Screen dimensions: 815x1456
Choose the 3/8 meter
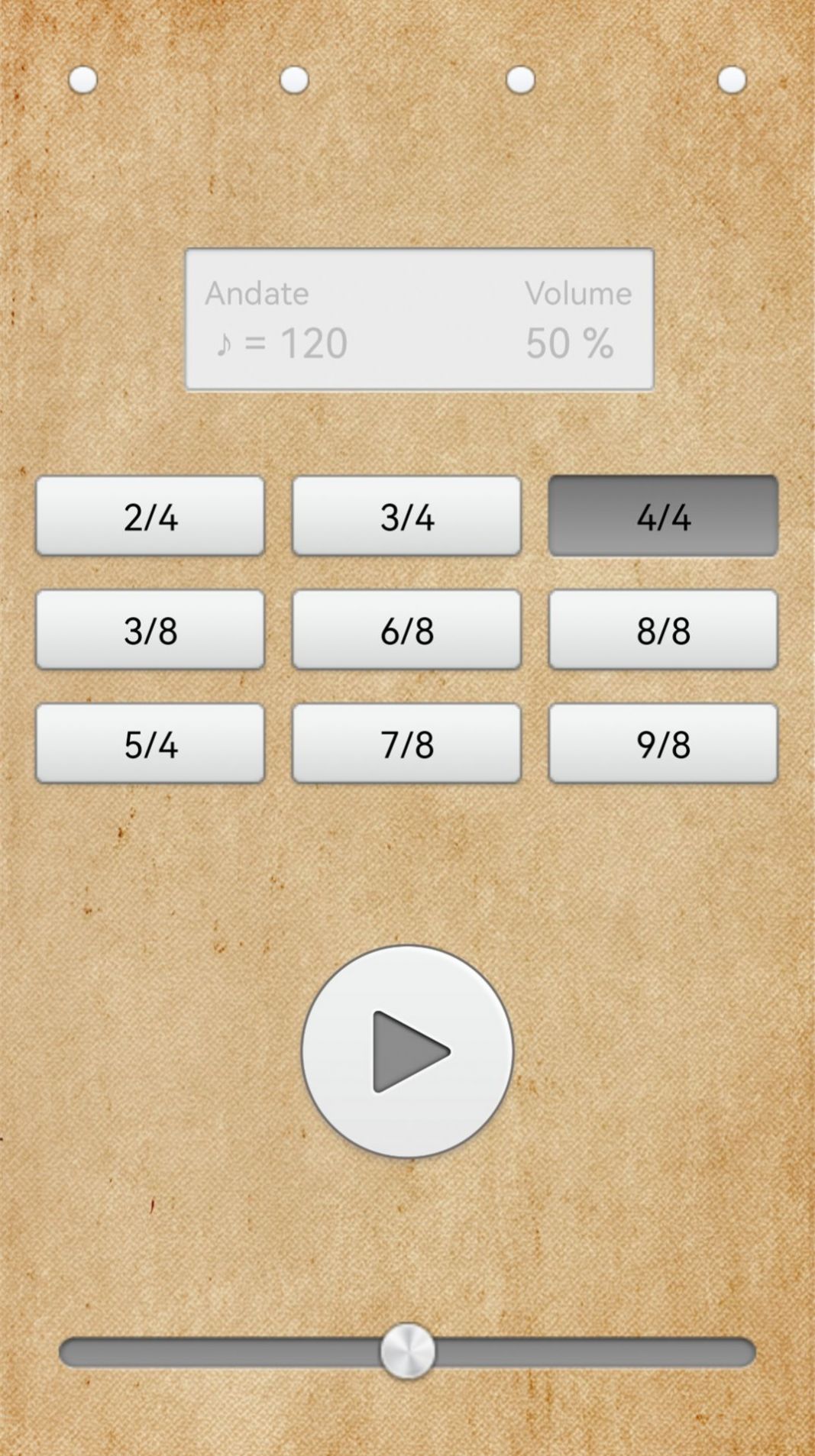pyautogui.click(x=150, y=629)
